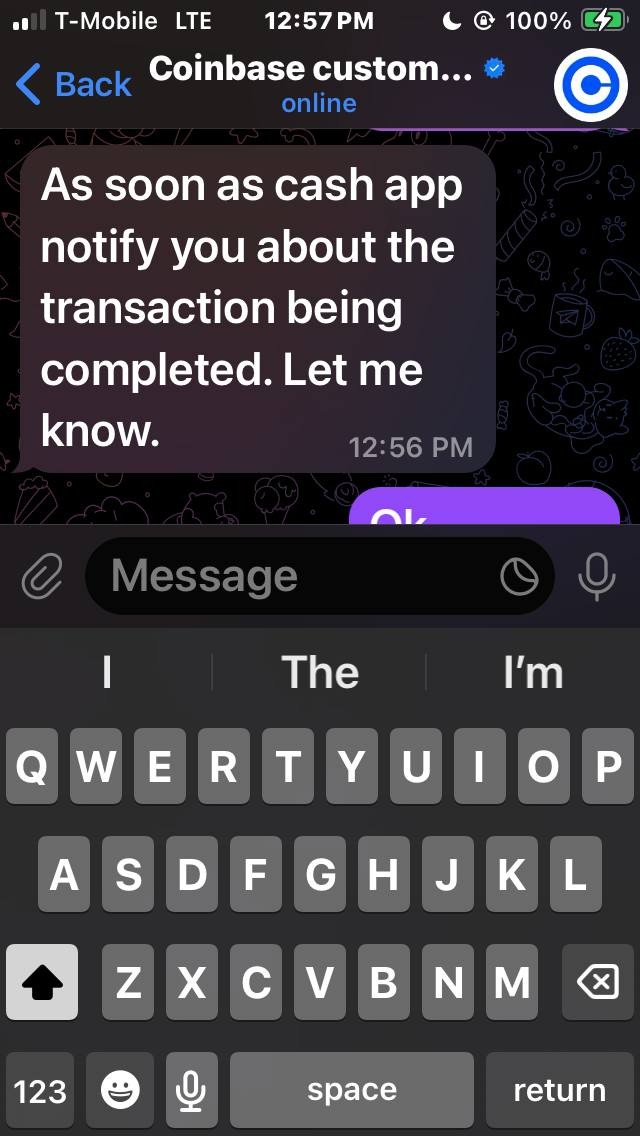Open the emoji keyboard
This screenshot has height=1136, width=640.
(x=120, y=1090)
